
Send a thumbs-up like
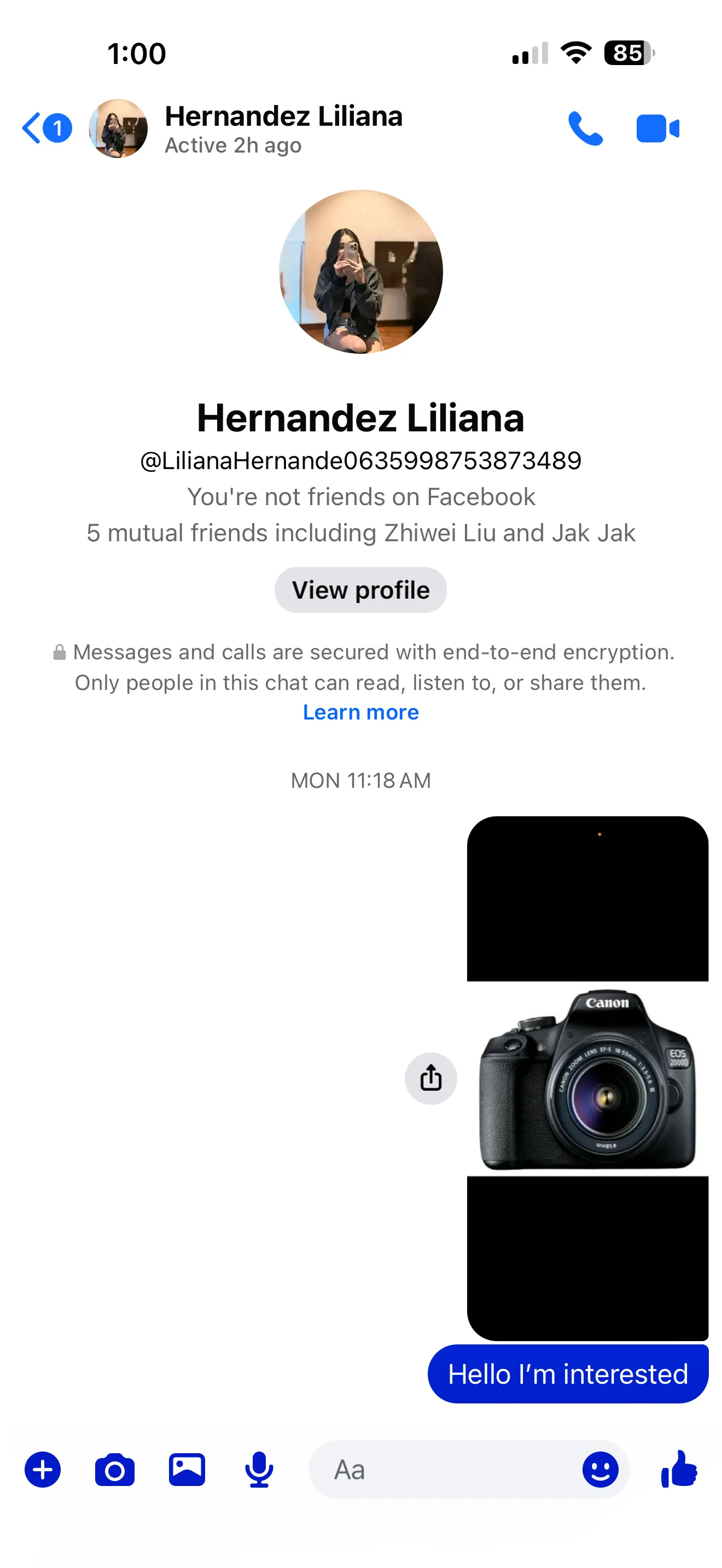(x=679, y=1469)
